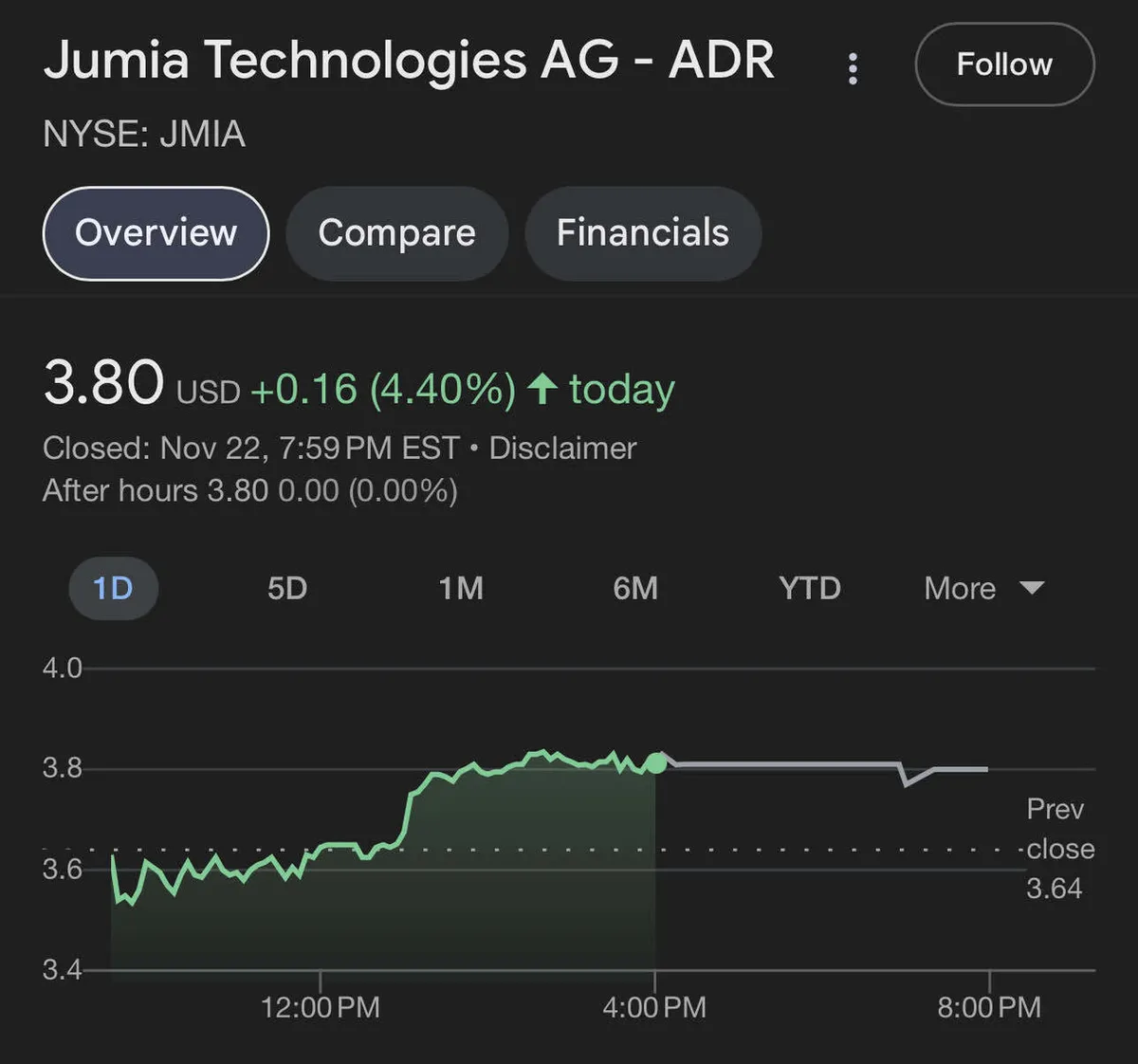Open the three-dot overflow menu

point(853,68)
